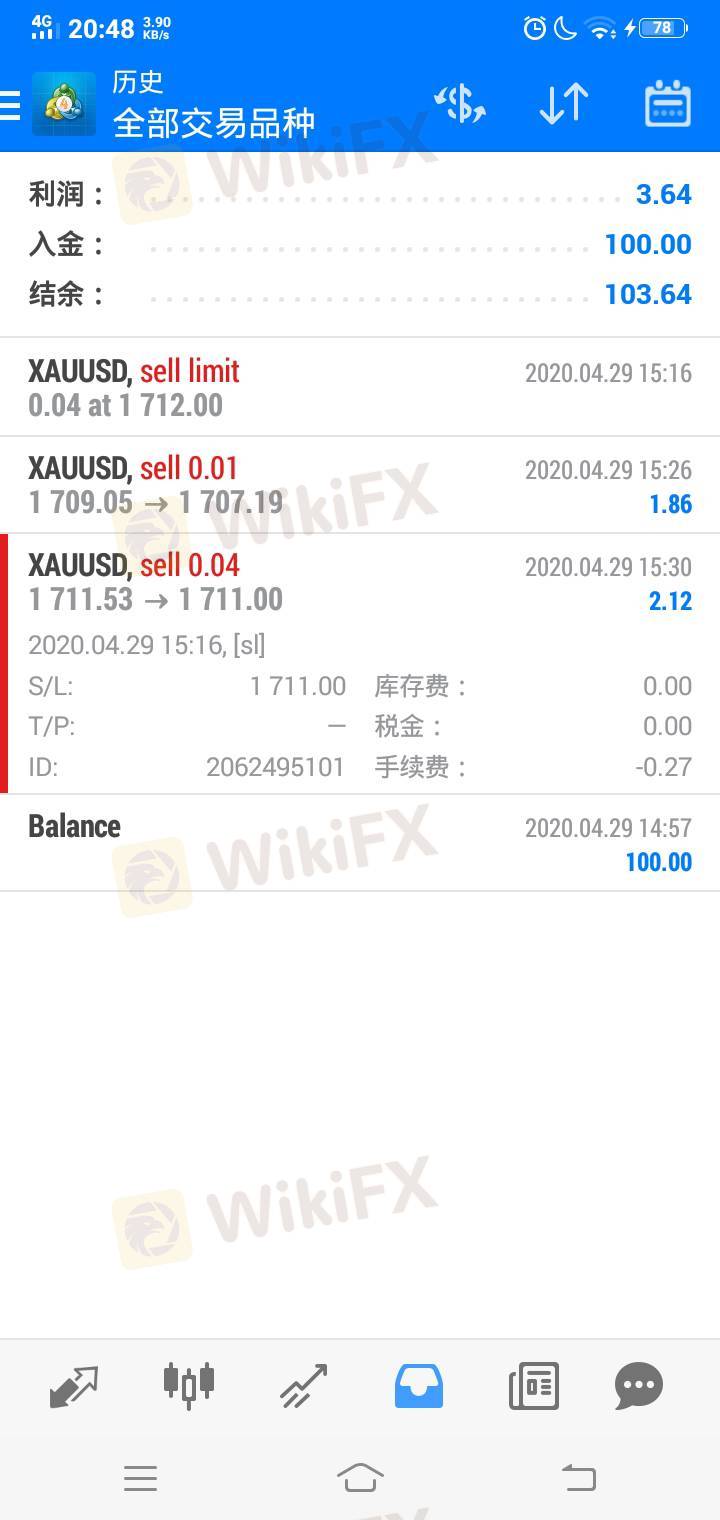The image size is (720, 1520).
Task: Expand the XAUUSD sell 0.01 trade
Action: 360,485
